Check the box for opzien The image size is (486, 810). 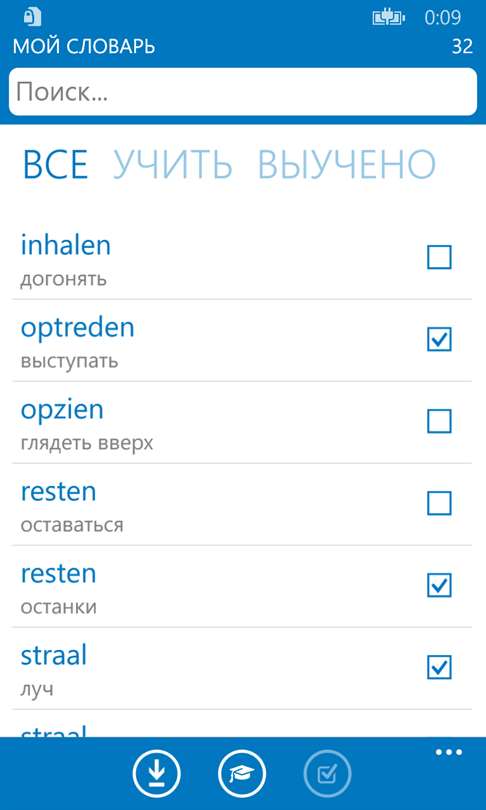click(439, 422)
